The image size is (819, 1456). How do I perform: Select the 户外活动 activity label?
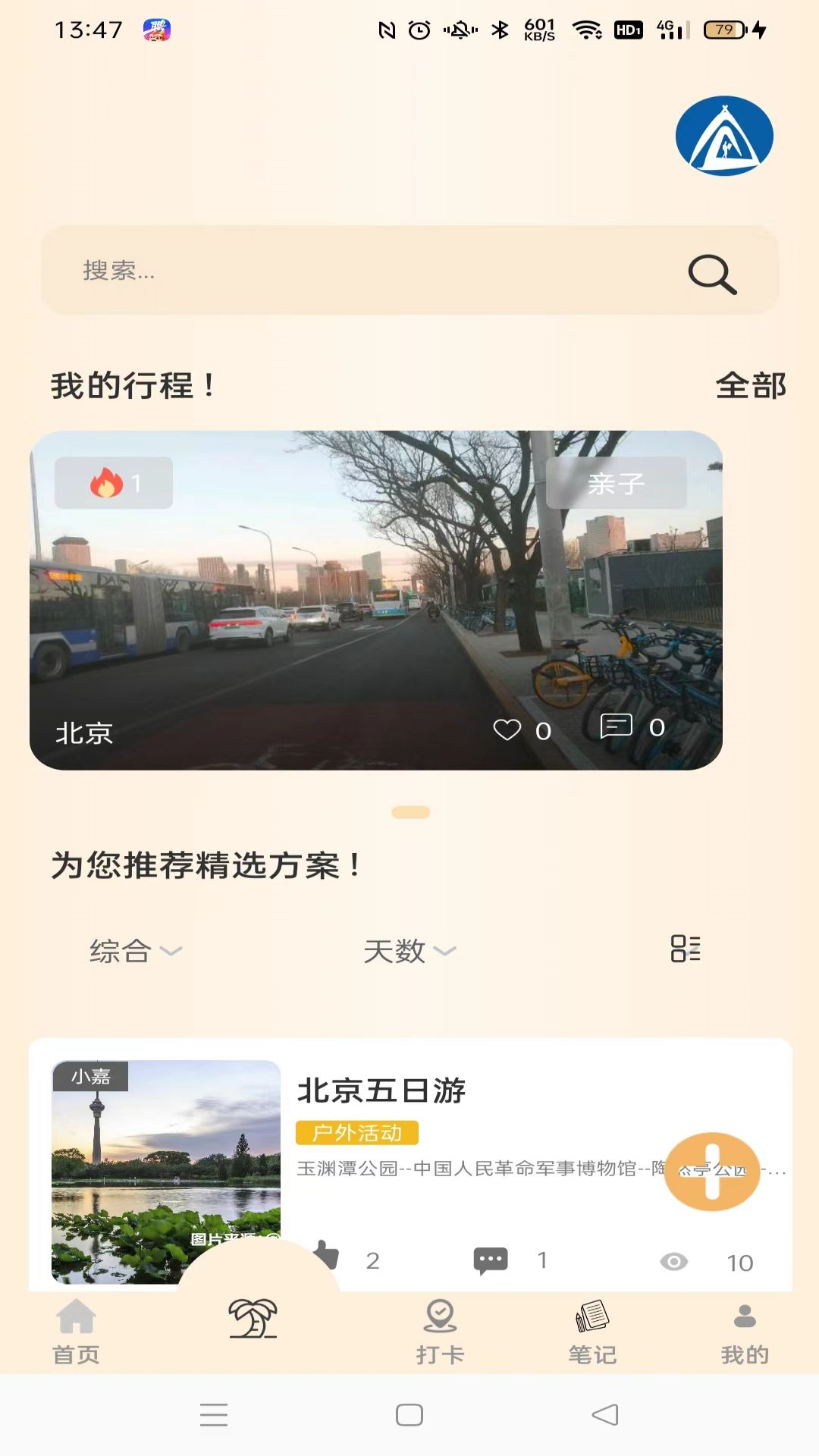[358, 1133]
